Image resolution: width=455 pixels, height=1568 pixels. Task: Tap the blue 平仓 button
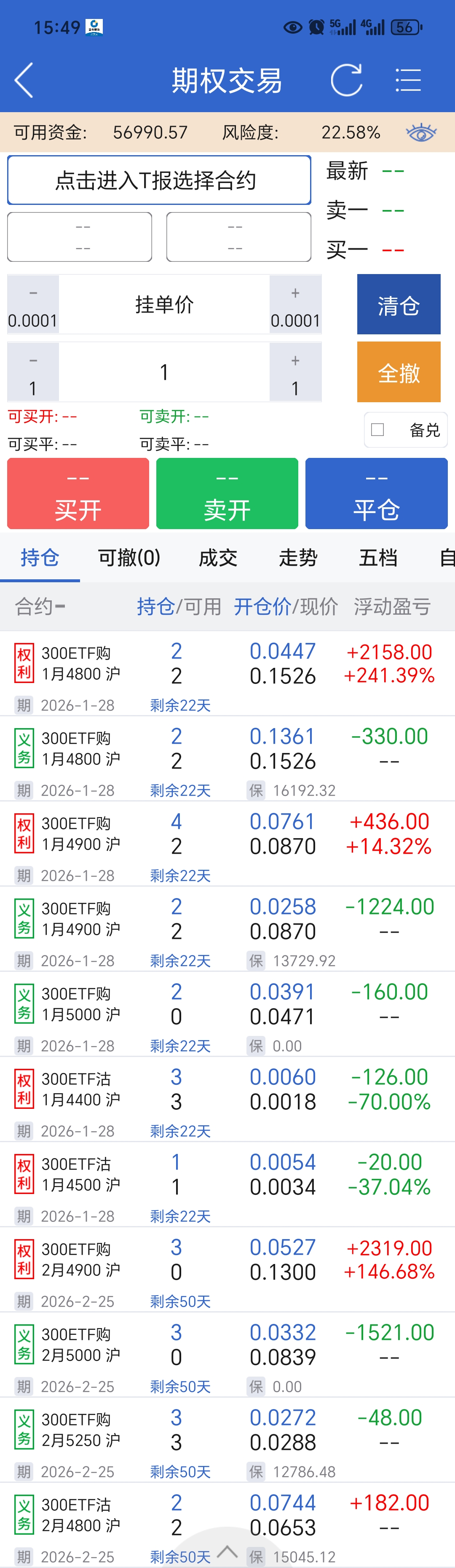pyautogui.click(x=376, y=494)
